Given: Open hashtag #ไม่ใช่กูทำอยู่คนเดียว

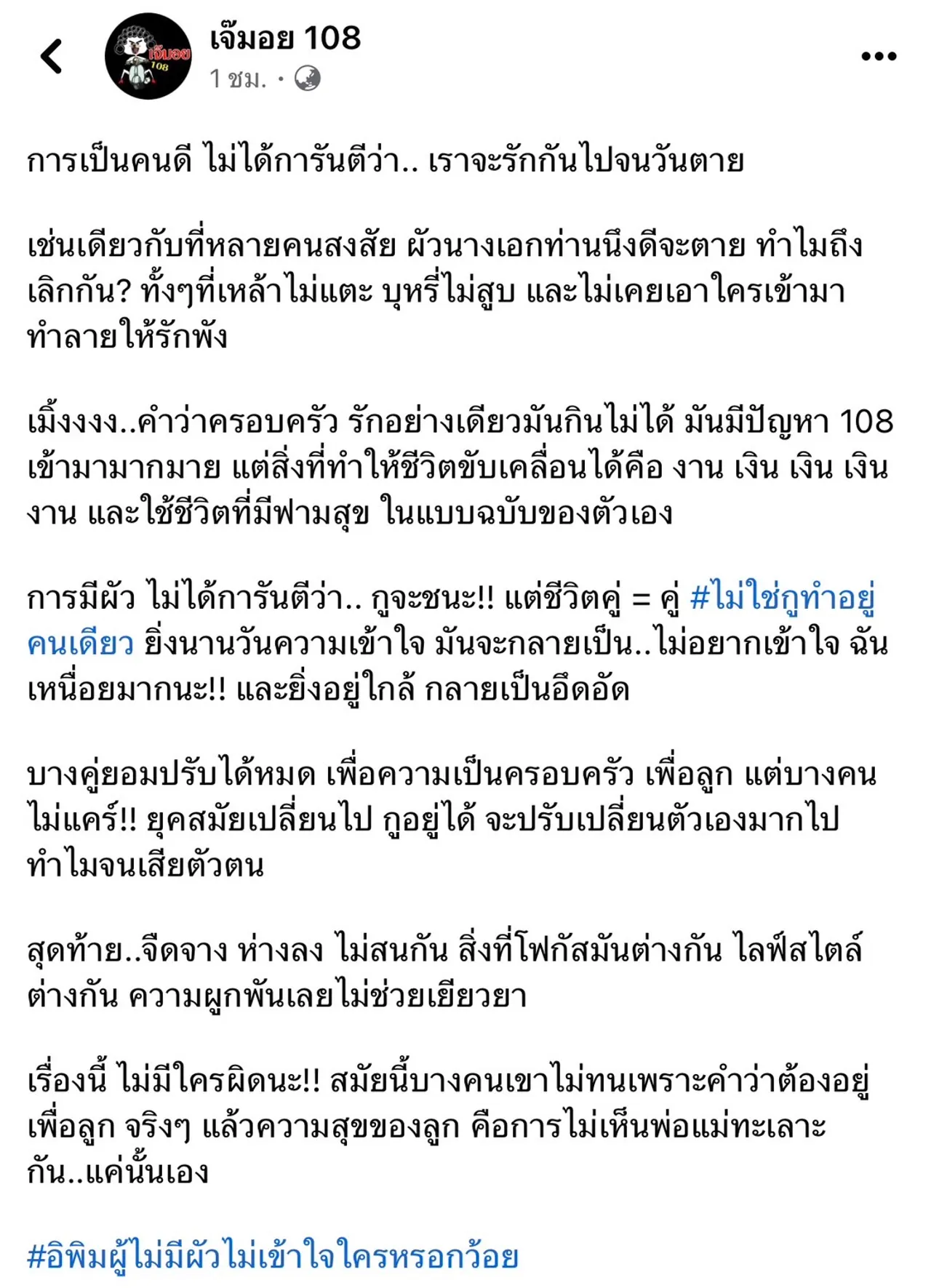Looking at the screenshot, I should tap(781, 598).
